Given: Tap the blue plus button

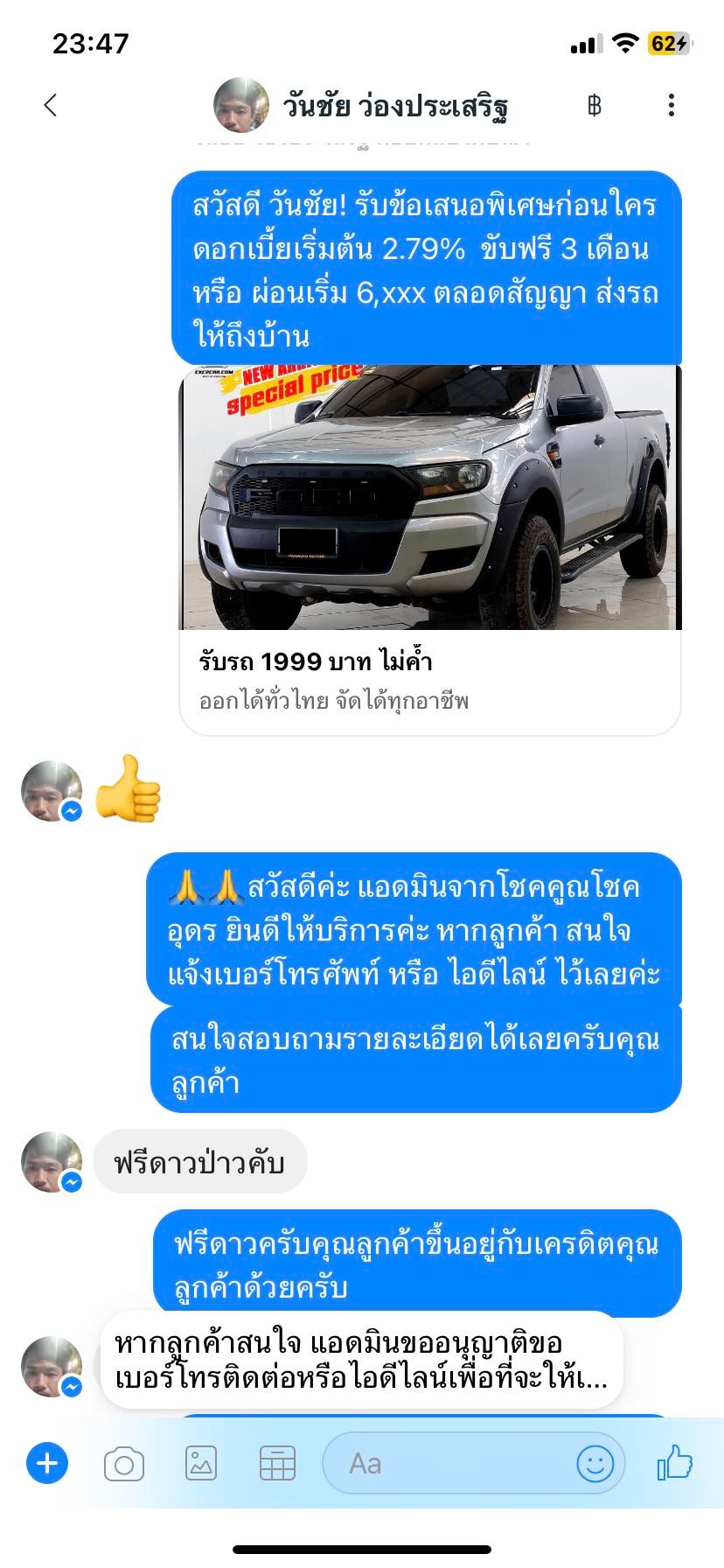Looking at the screenshot, I should tap(47, 1463).
